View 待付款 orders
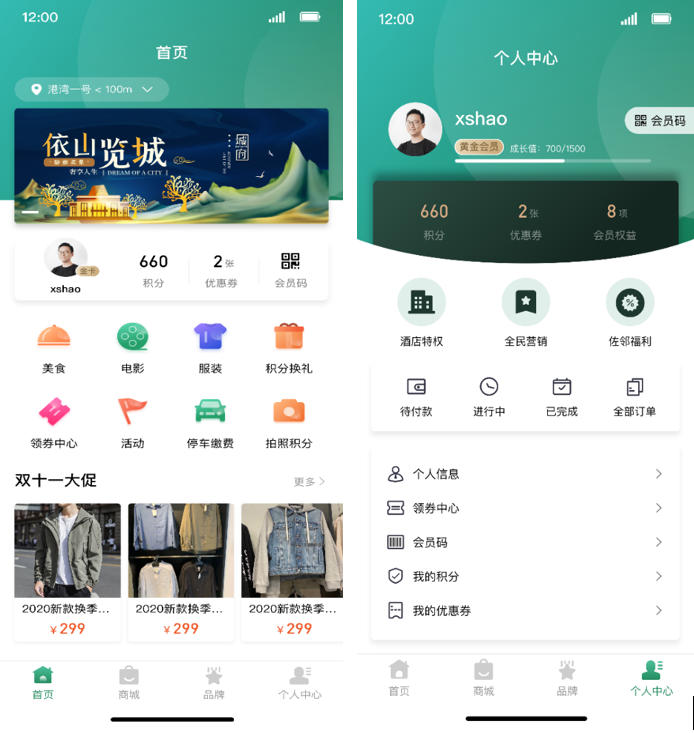This screenshot has height=733, width=694. (416, 394)
